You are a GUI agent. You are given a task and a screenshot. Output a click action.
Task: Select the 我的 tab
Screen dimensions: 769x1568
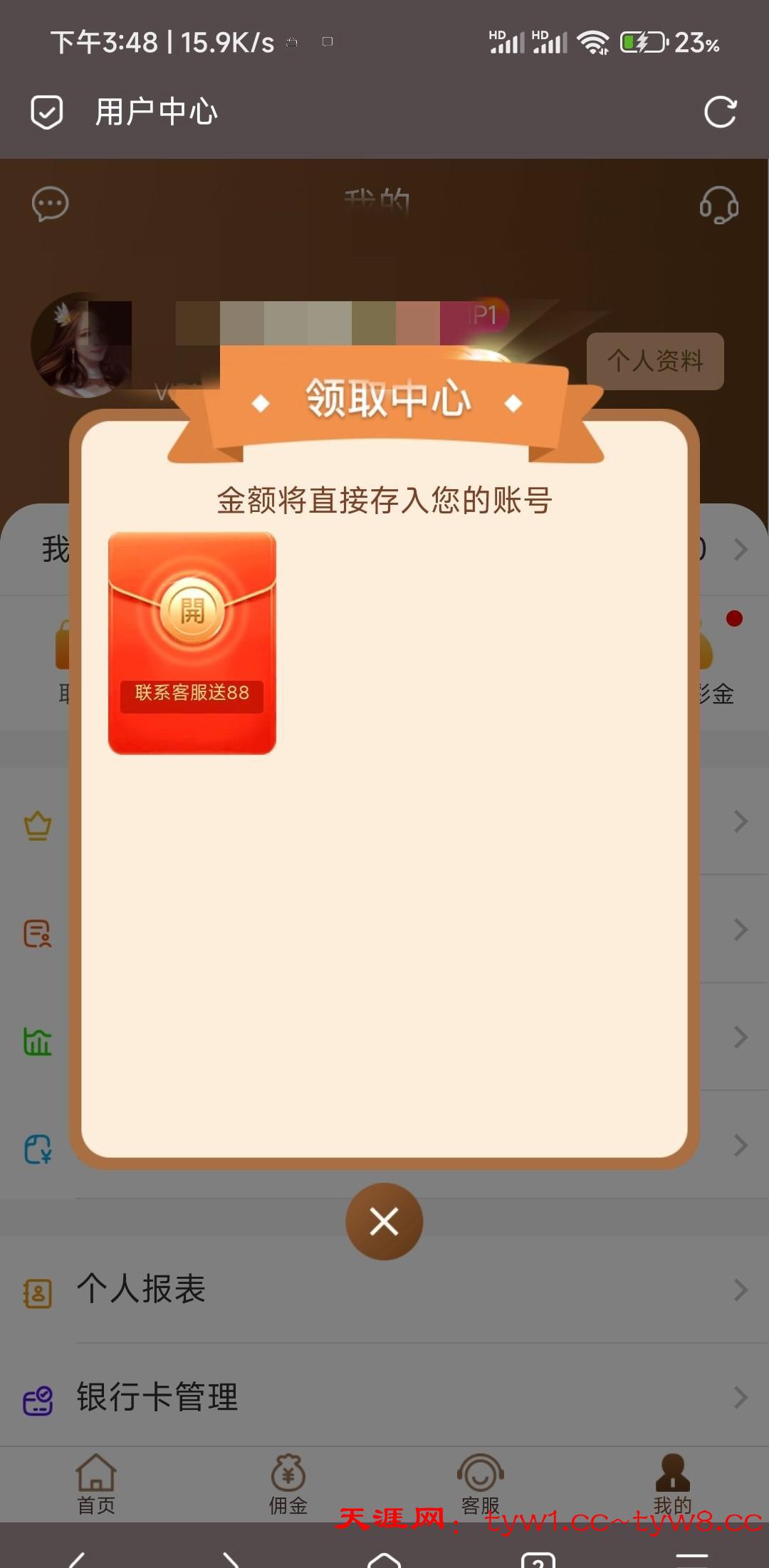672,1484
